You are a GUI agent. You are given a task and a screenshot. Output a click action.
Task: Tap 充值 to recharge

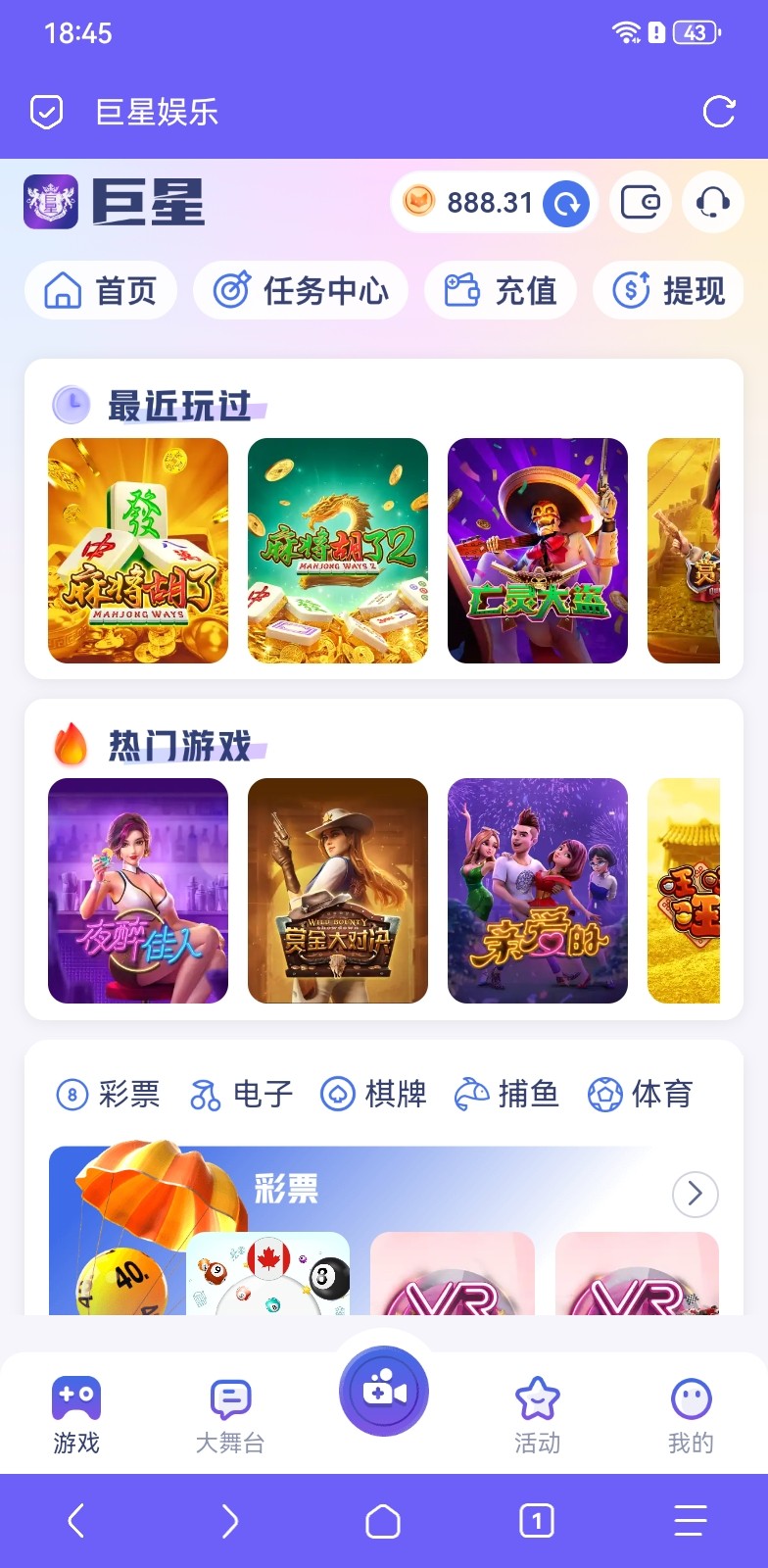(x=501, y=290)
